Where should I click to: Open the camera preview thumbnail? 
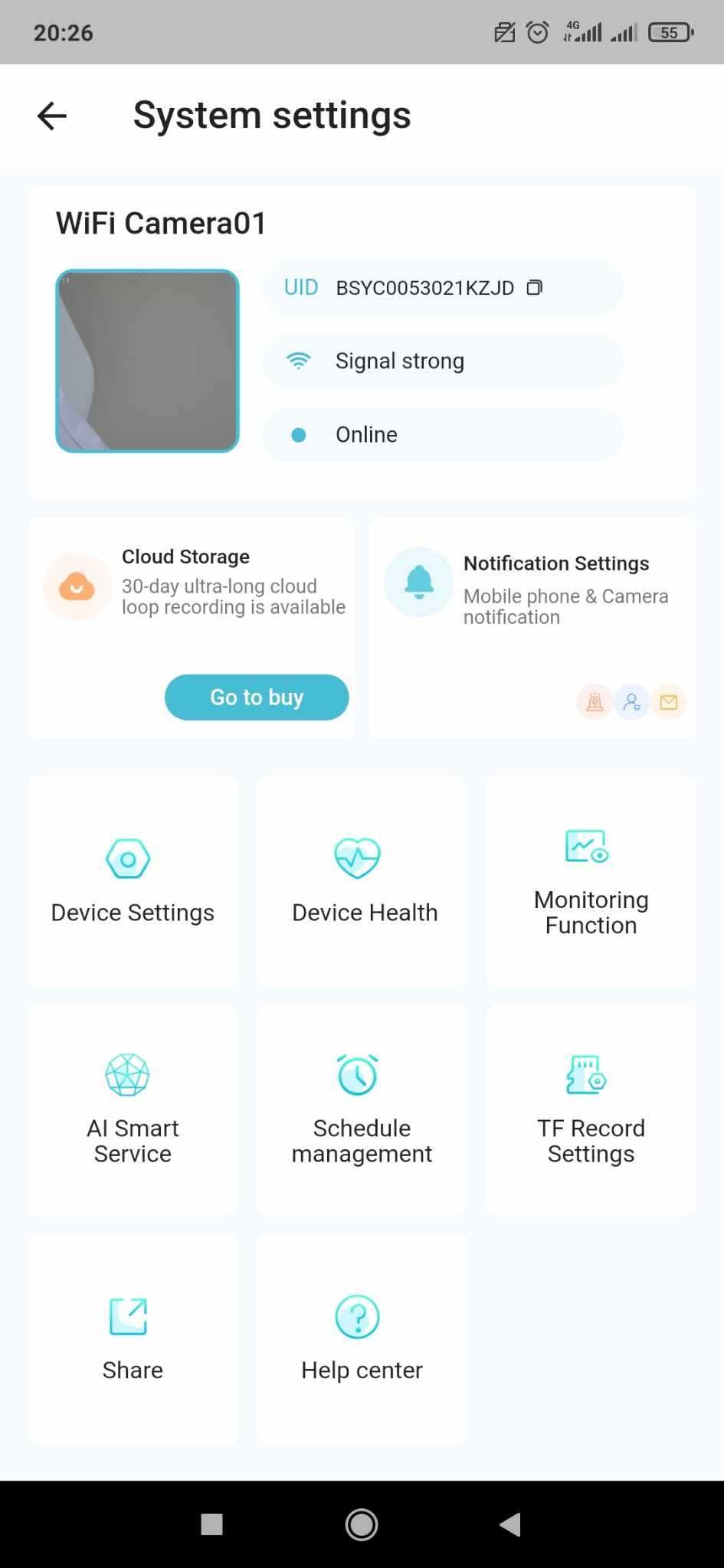pyautogui.click(x=148, y=361)
